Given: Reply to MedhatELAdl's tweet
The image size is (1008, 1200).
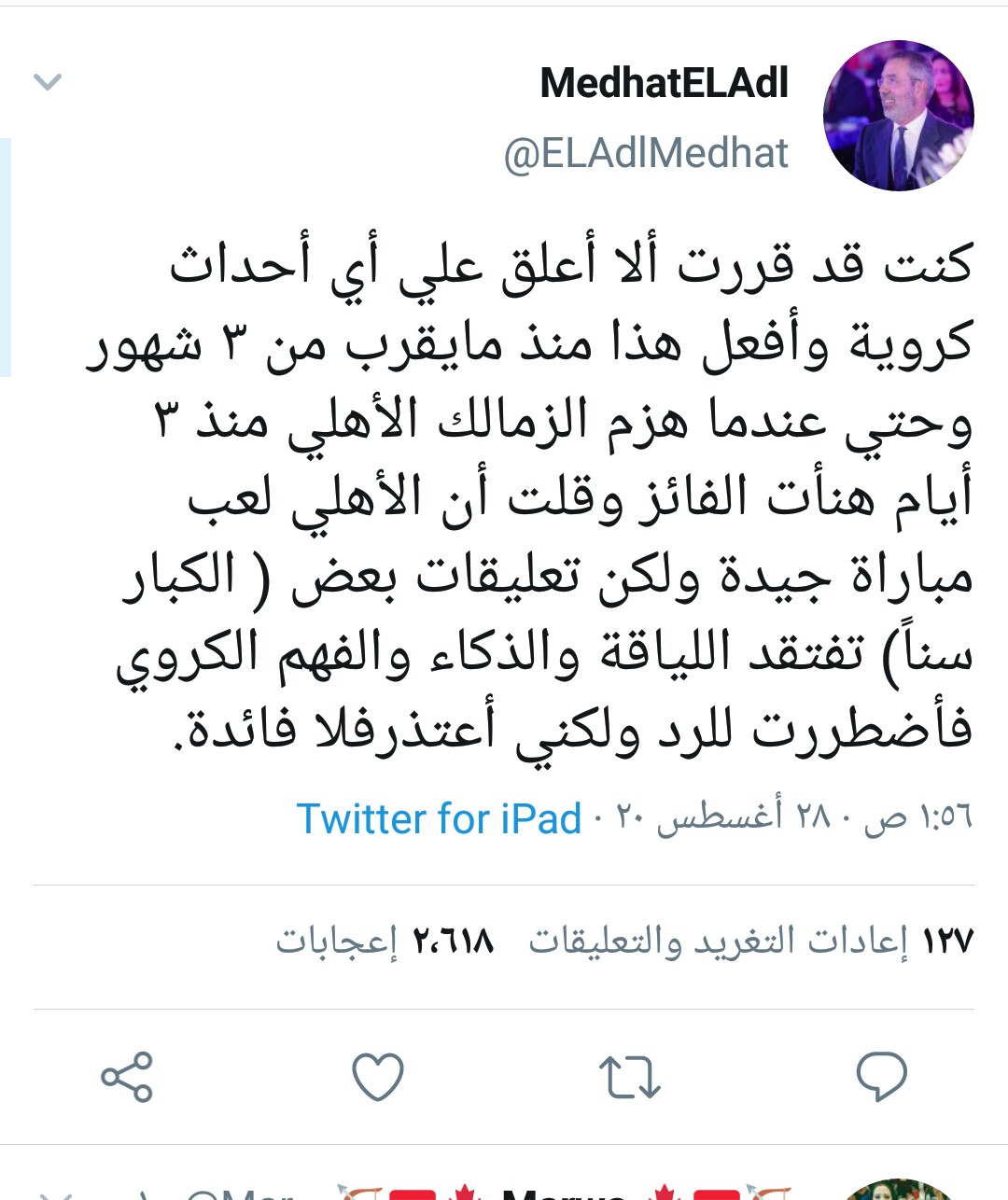Looking at the screenshot, I should 881,1076.
